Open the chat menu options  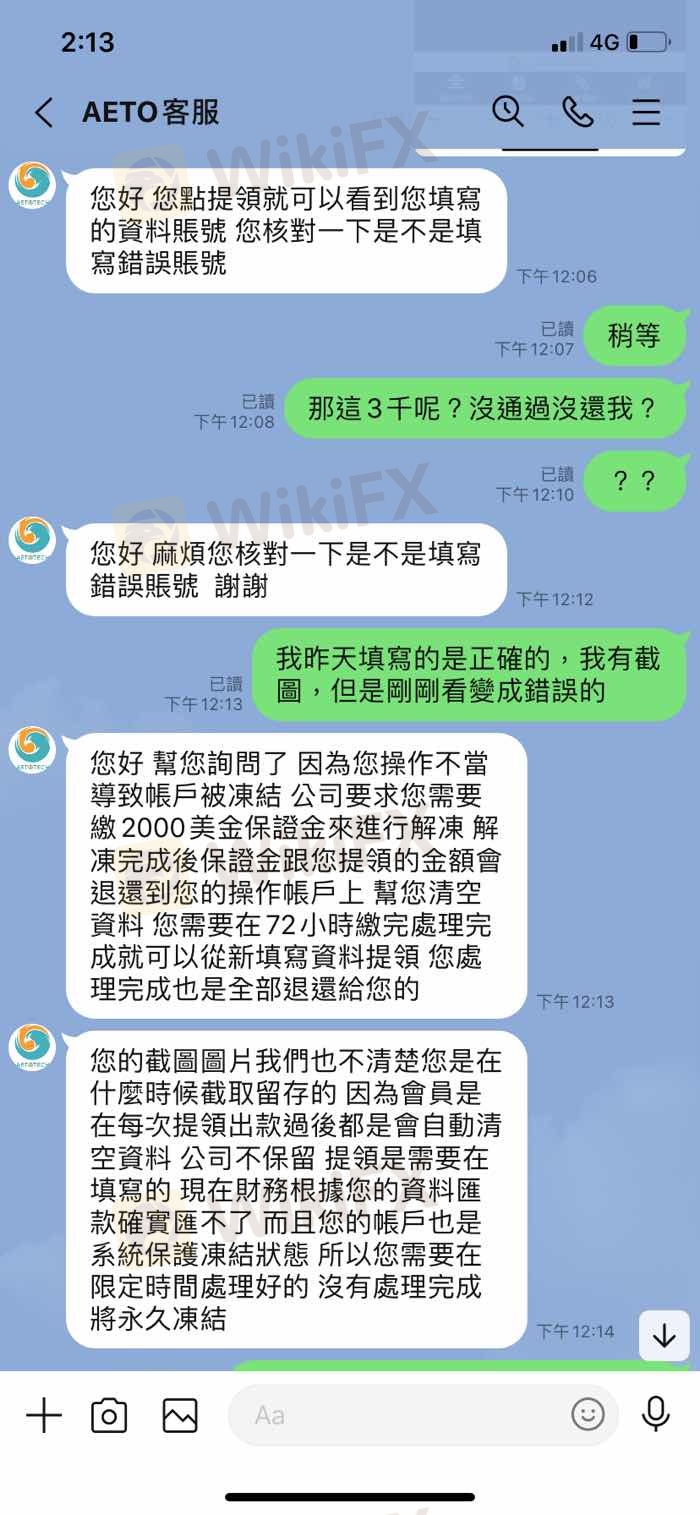click(x=646, y=111)
